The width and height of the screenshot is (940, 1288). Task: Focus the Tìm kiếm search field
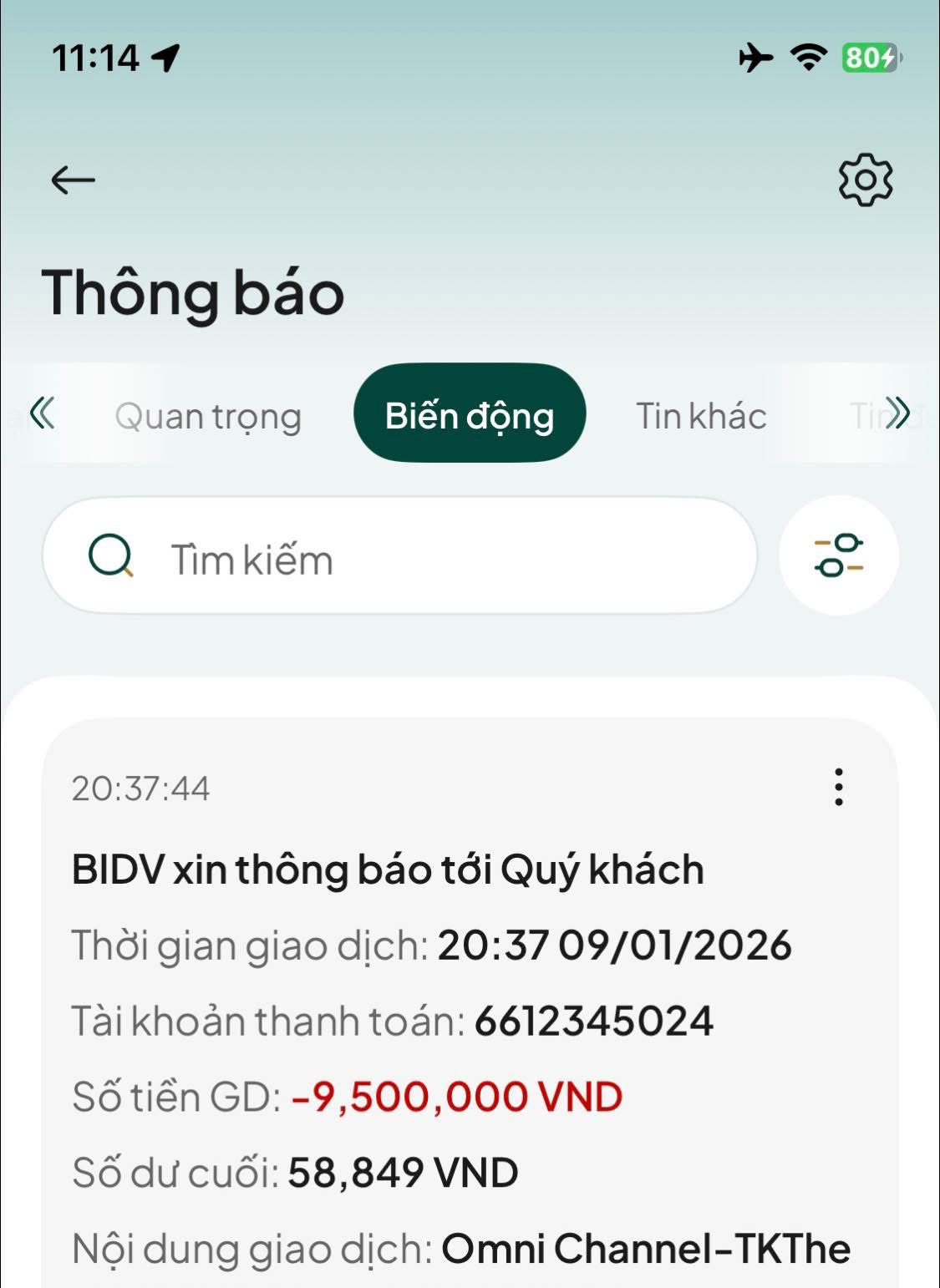click(399, 557)
